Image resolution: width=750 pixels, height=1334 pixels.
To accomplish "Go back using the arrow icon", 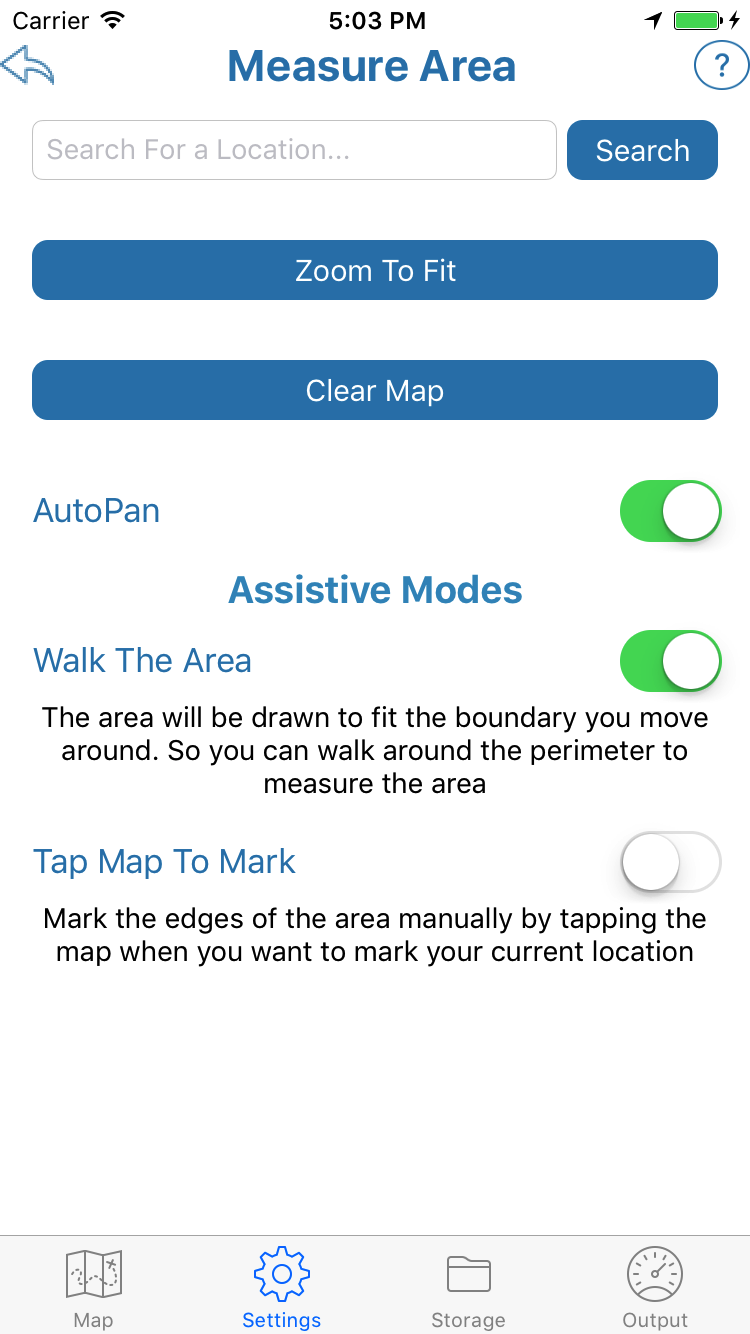I will pyautogui.click(x=27, y=66).
